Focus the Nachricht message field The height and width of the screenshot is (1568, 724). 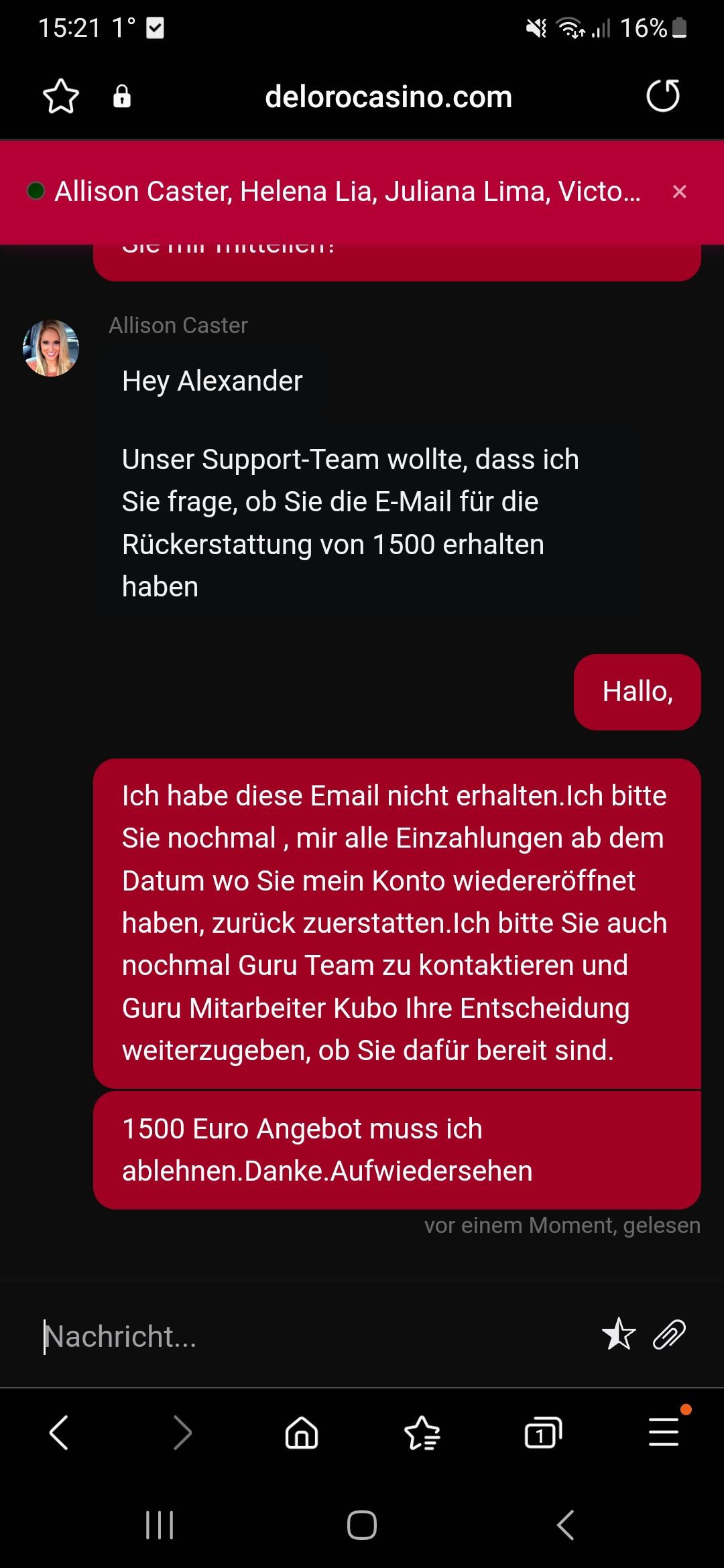pyautogui.click(x=302, y=1336)
